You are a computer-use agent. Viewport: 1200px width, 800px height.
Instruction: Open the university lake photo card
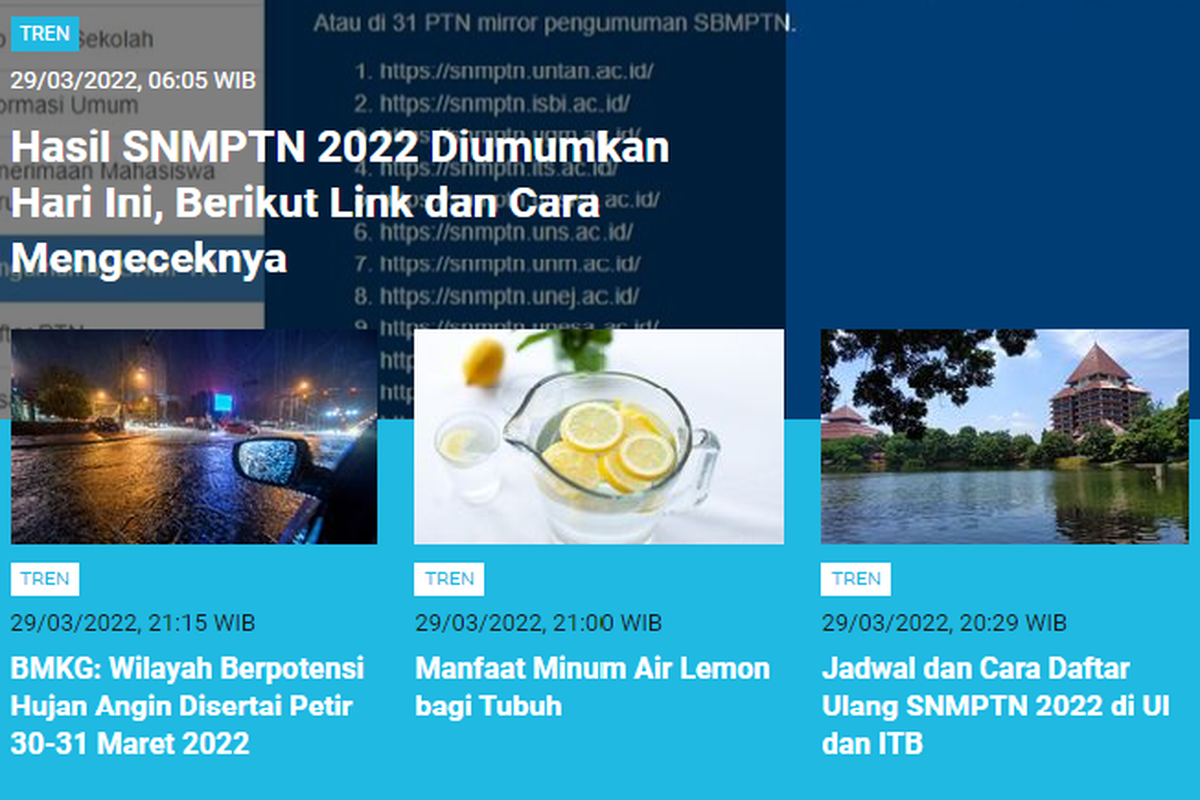(x=1004, y=437)
